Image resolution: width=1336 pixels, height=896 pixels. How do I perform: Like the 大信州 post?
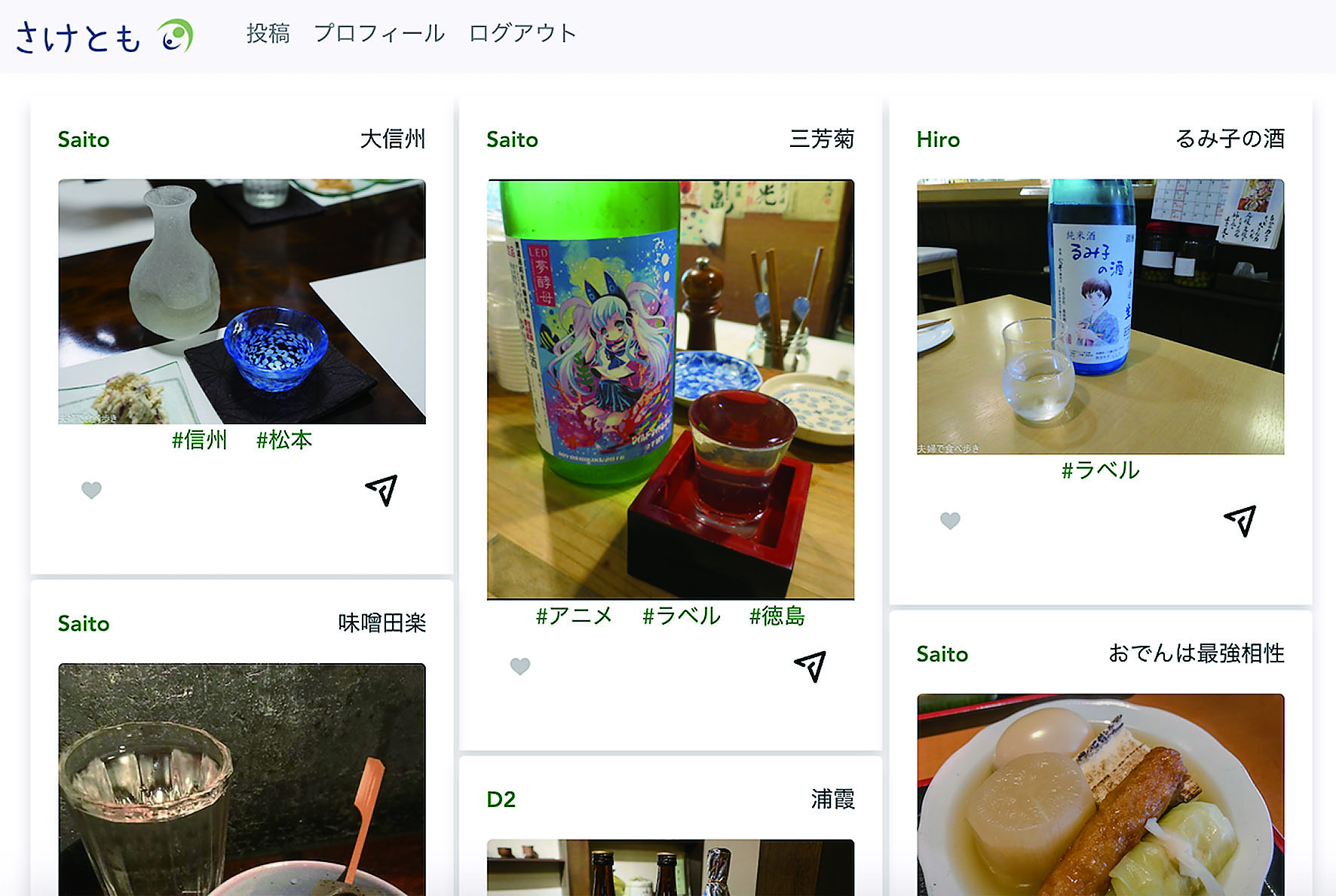click(91, 491)
